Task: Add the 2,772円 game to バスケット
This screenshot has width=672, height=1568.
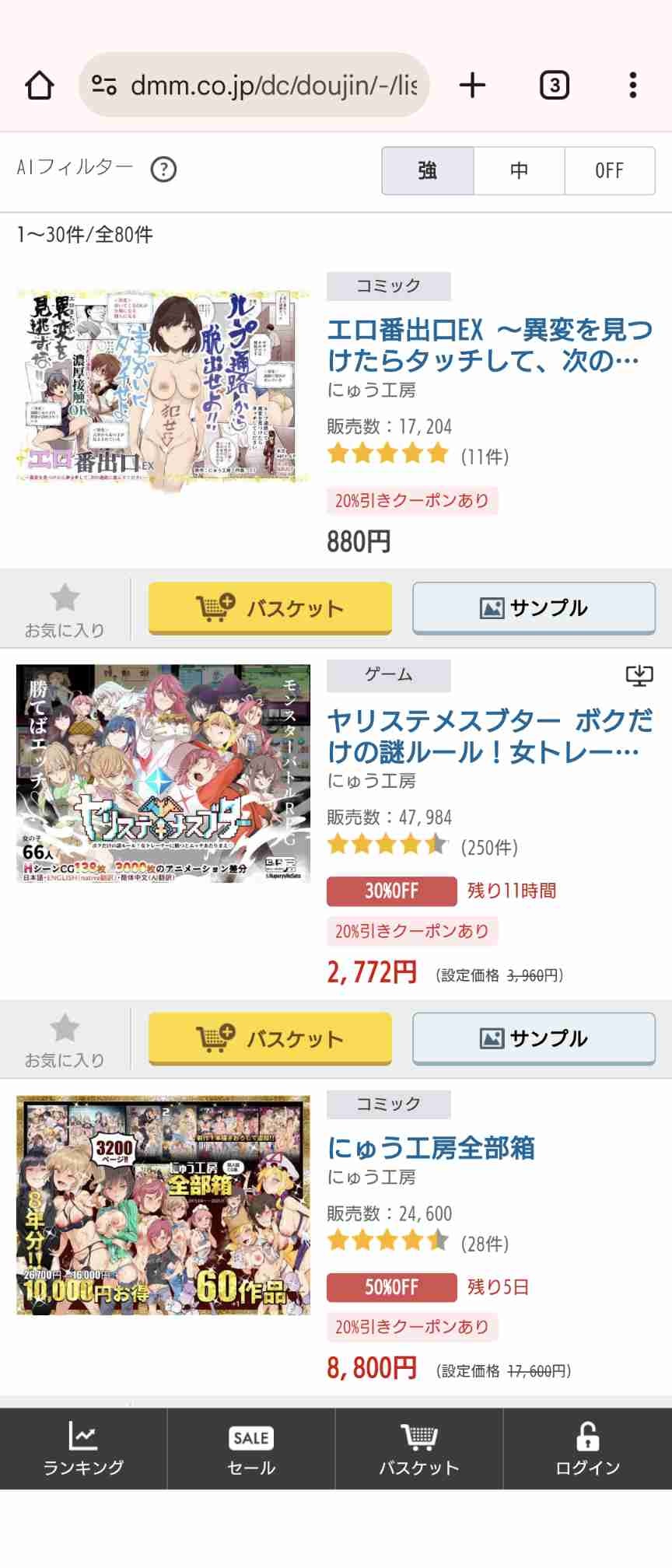Action: 270,1038
